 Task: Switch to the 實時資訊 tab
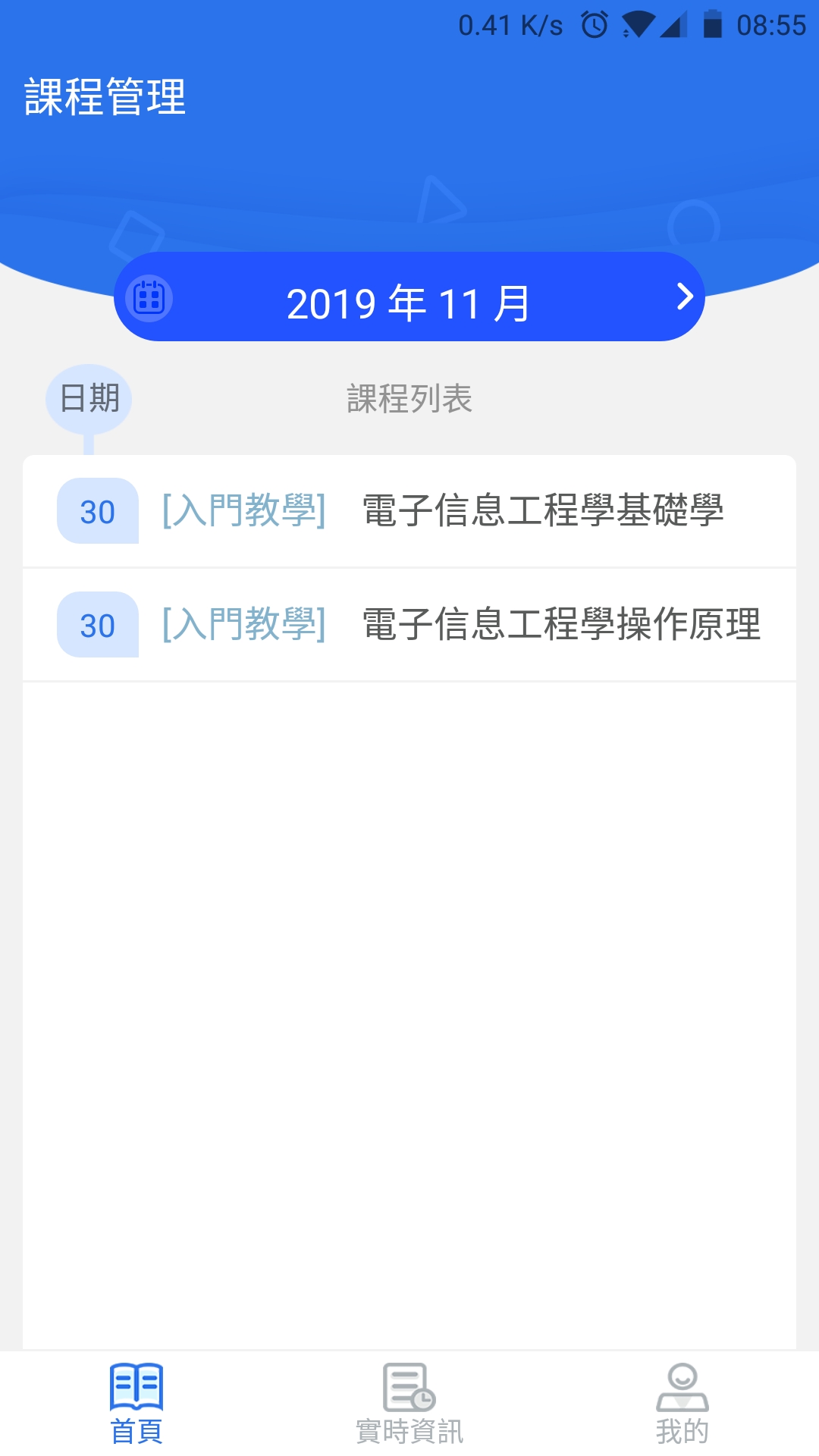tap(409, 1404)
